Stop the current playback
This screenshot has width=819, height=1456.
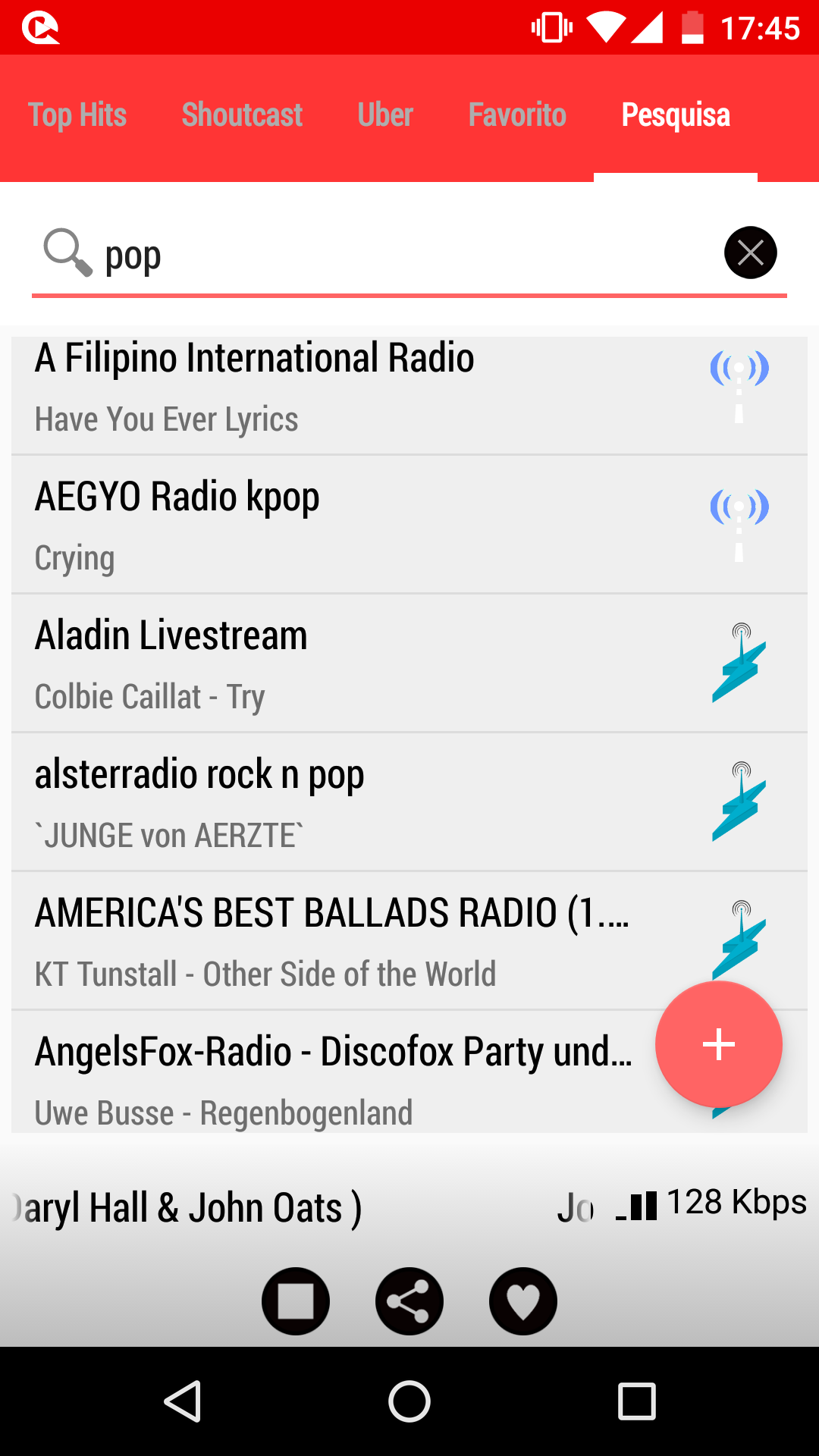point(296,1301)
